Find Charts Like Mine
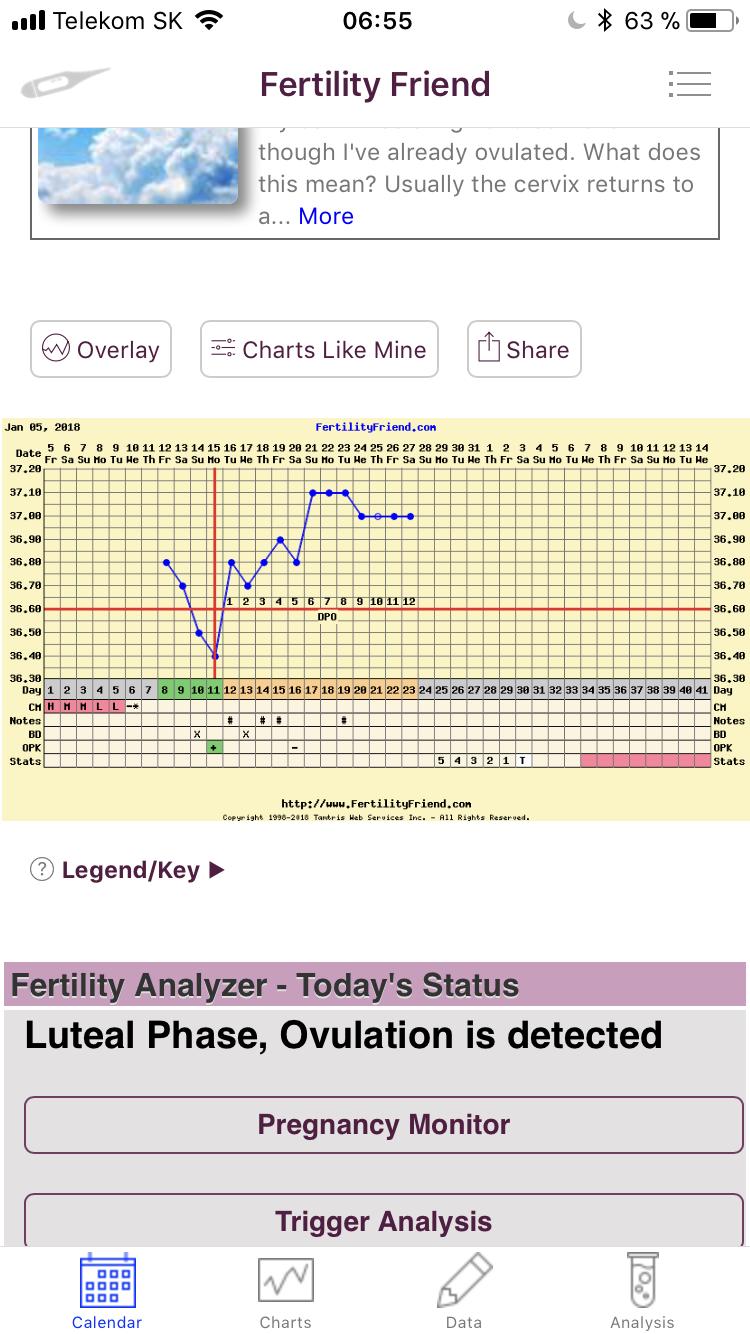The image size is (750, 1334). pyautogui.click(x=319, y=349)
